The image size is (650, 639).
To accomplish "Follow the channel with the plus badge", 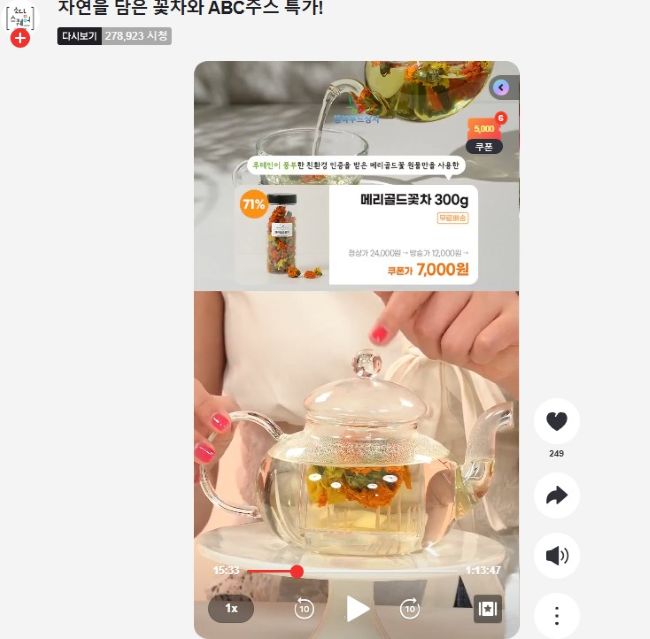I will [20, 39].
